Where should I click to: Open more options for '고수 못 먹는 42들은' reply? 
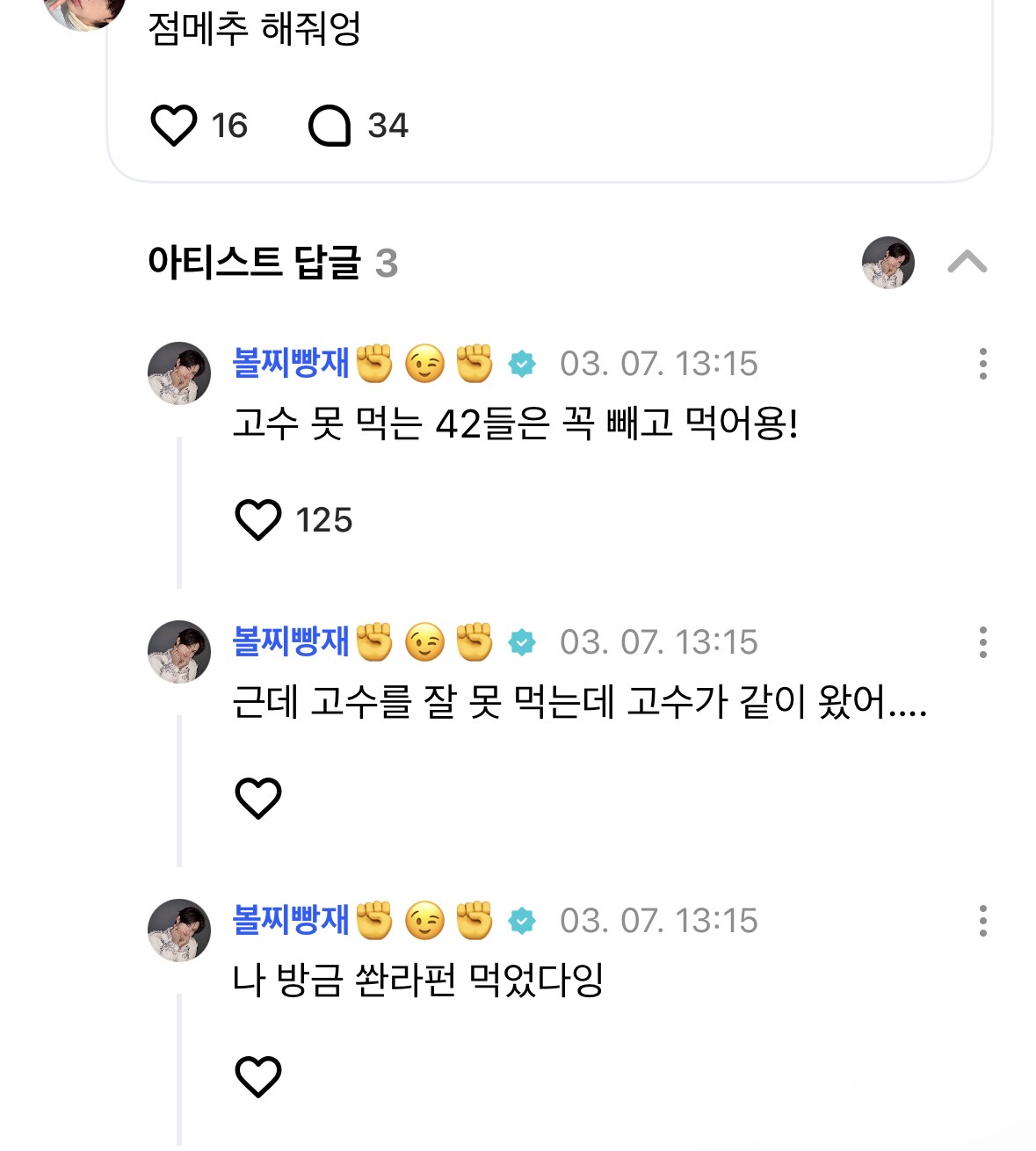coord(982,364)
